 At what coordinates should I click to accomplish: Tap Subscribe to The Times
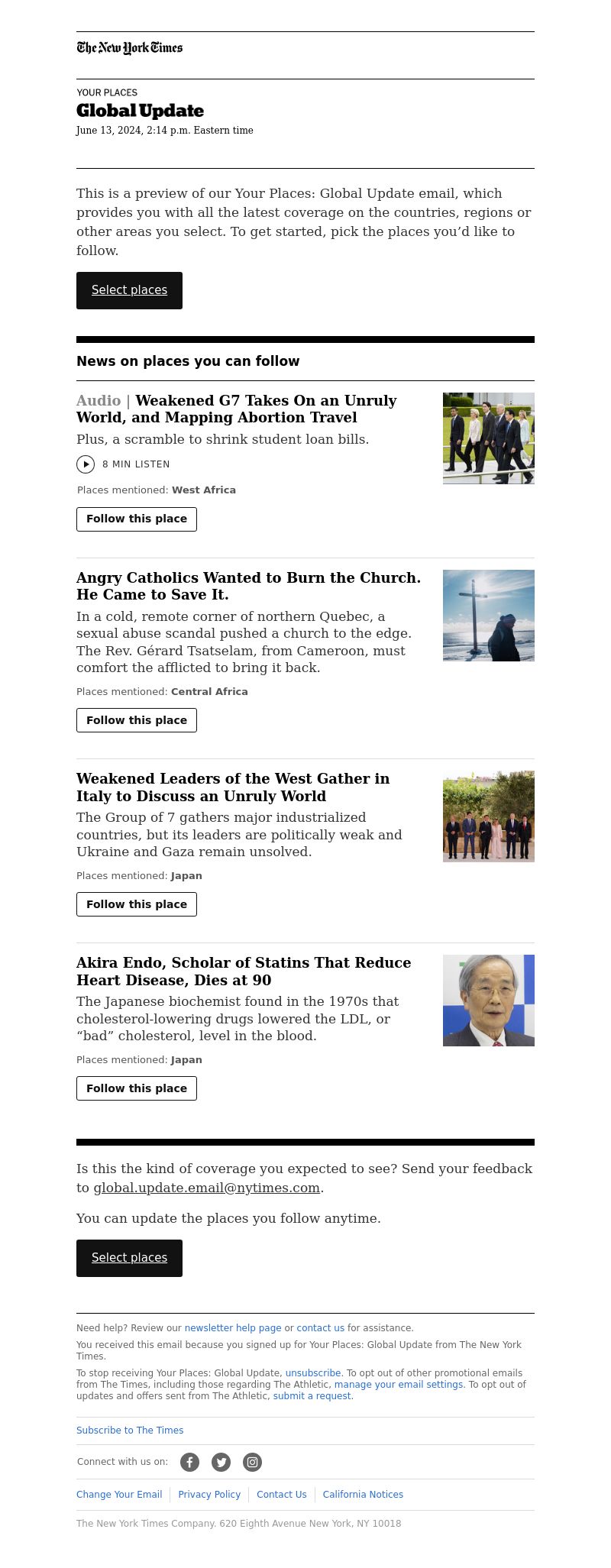[x=130, y=1431]
